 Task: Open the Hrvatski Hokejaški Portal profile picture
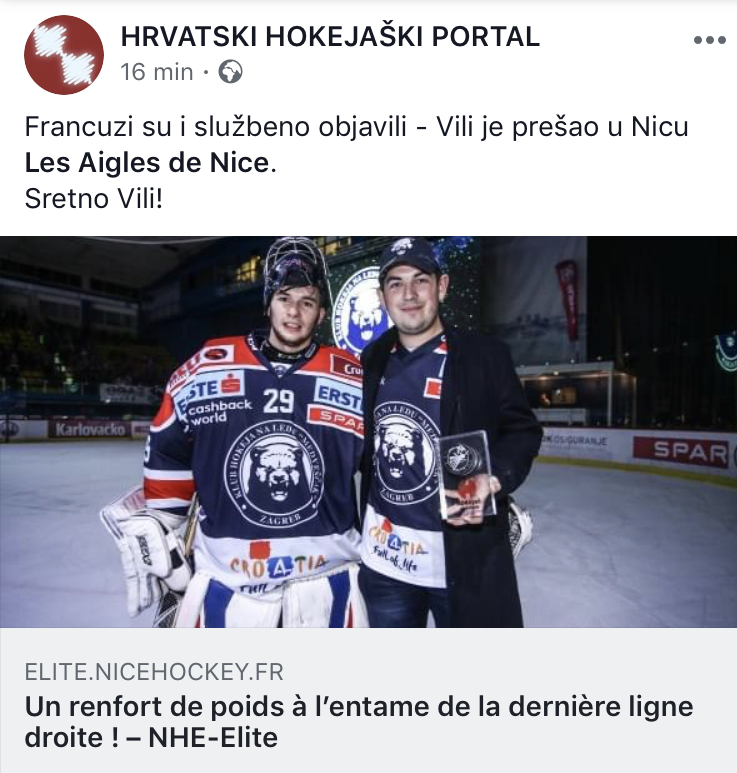click(x=64, y=55)
